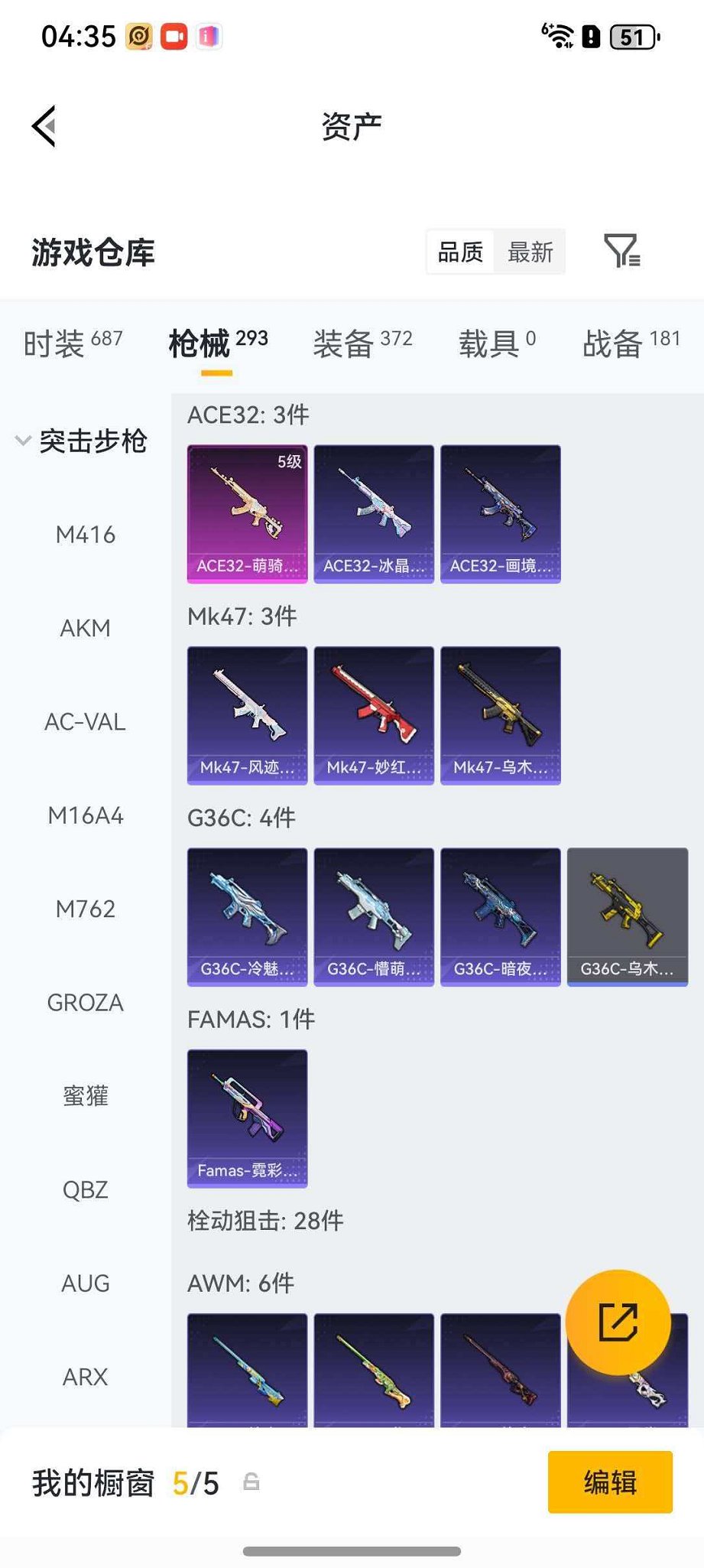
Task: Switch sorting to 最新
Action: click(529, 252)
